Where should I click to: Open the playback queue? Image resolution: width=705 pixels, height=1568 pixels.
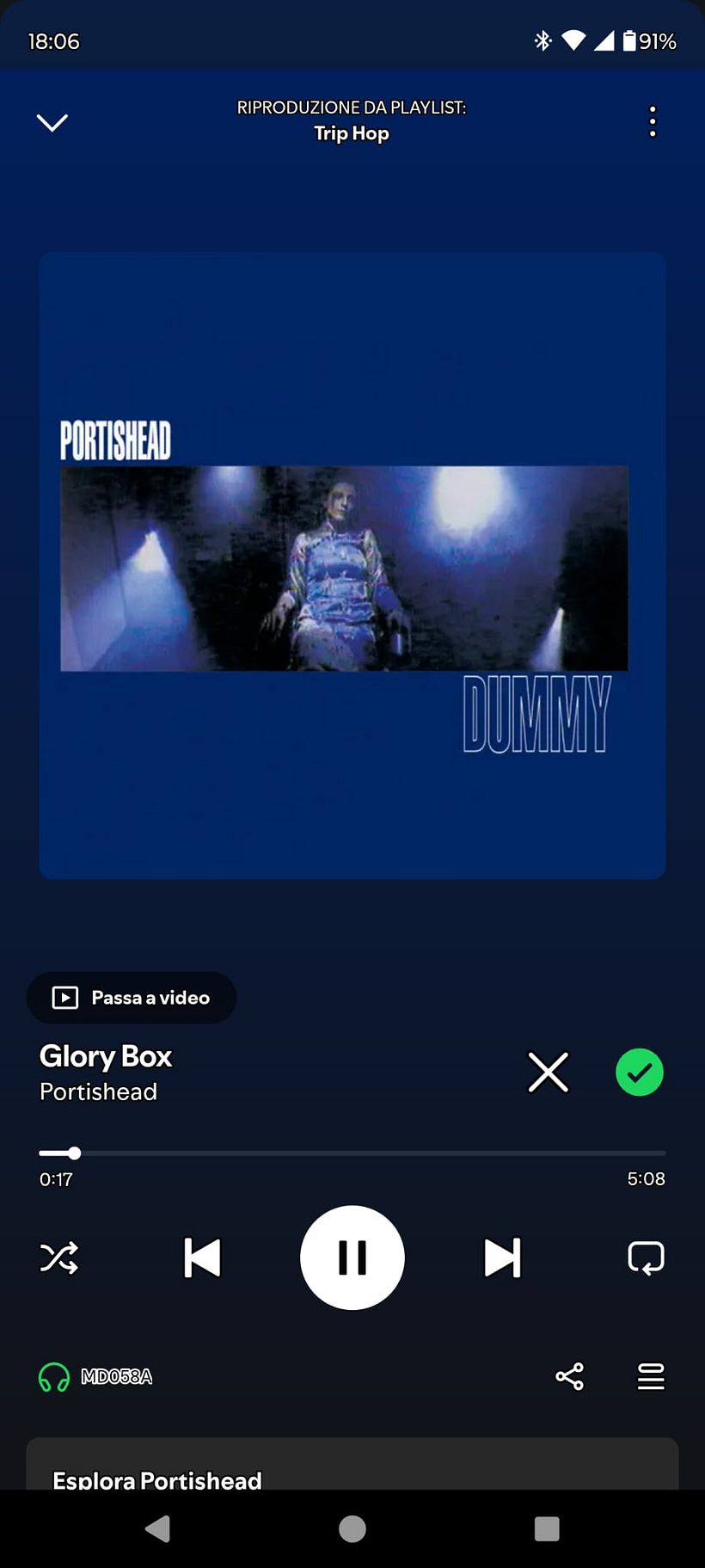point(651,1376)
